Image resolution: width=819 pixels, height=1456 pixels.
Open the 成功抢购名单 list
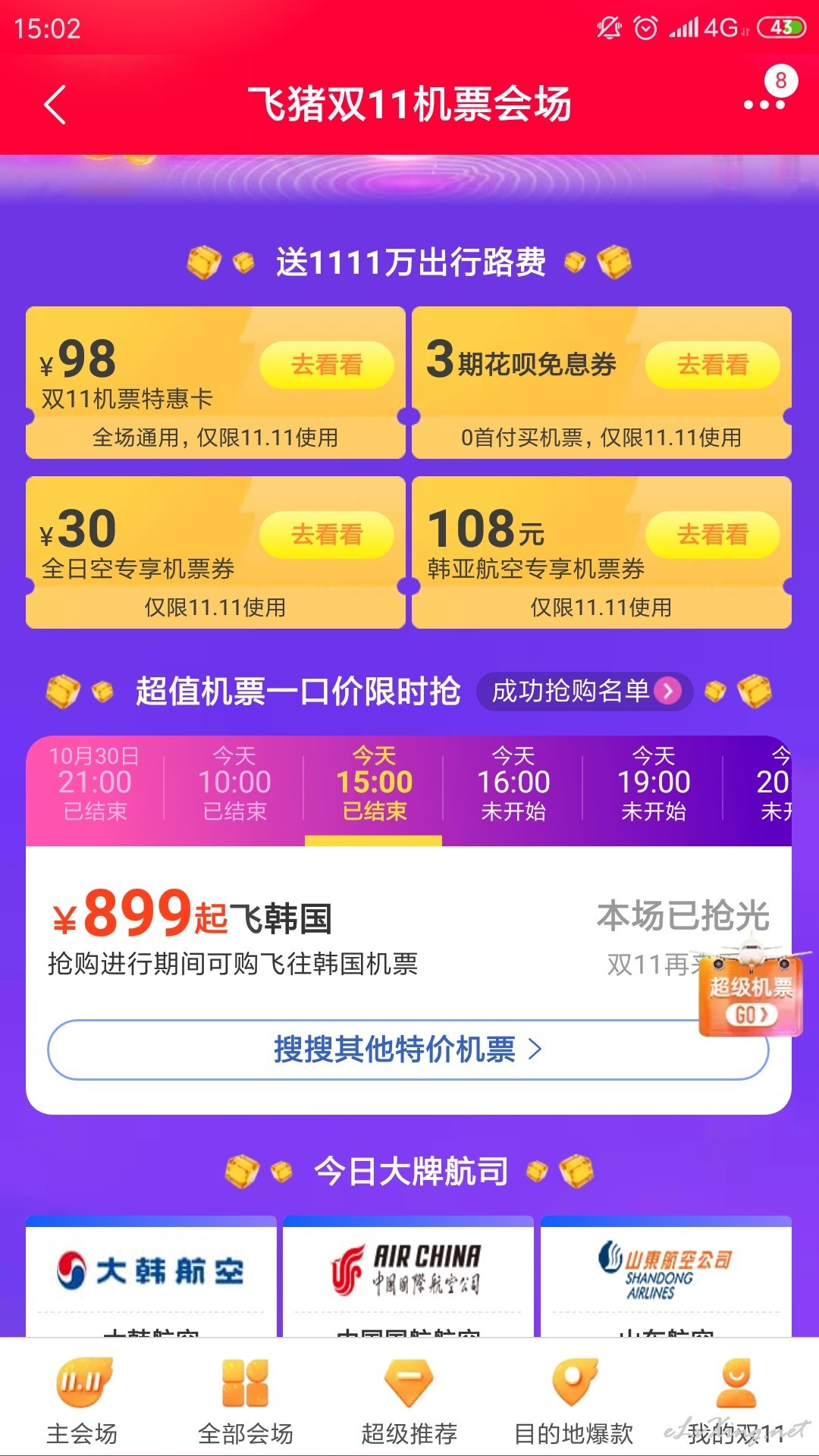(x=585, y=692)
